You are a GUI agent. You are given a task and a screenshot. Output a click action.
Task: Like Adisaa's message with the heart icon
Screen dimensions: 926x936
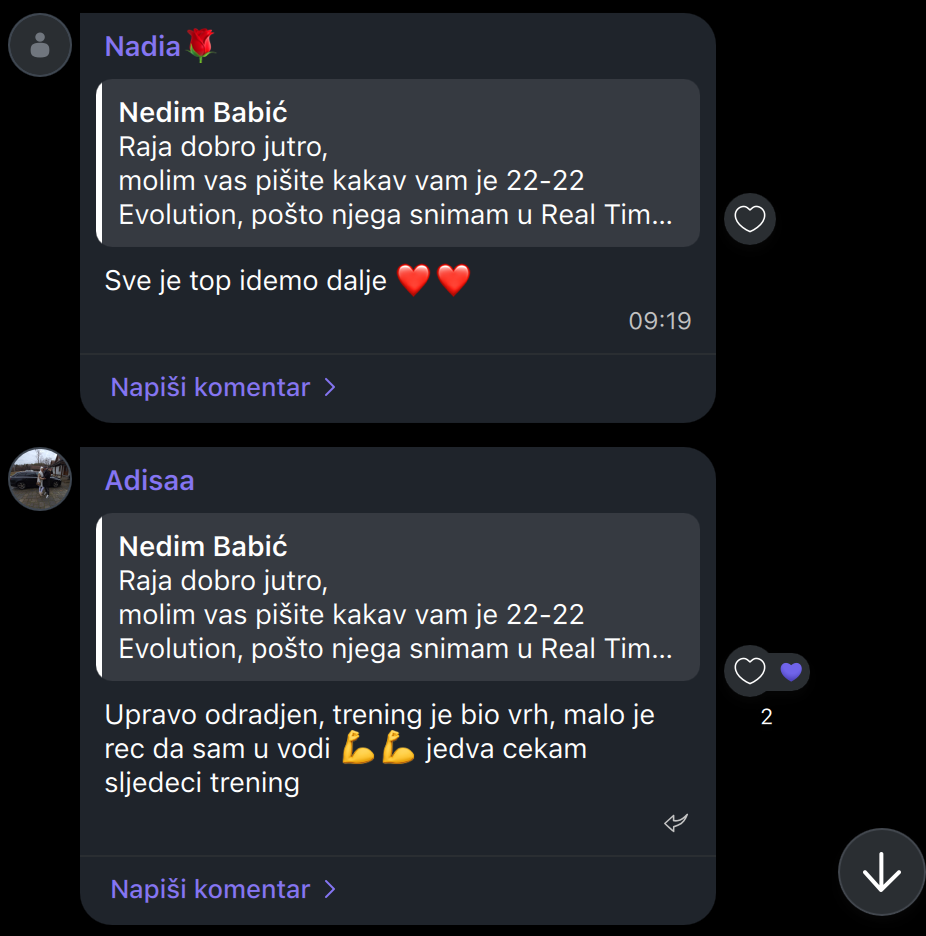click(x=750, y=671)
